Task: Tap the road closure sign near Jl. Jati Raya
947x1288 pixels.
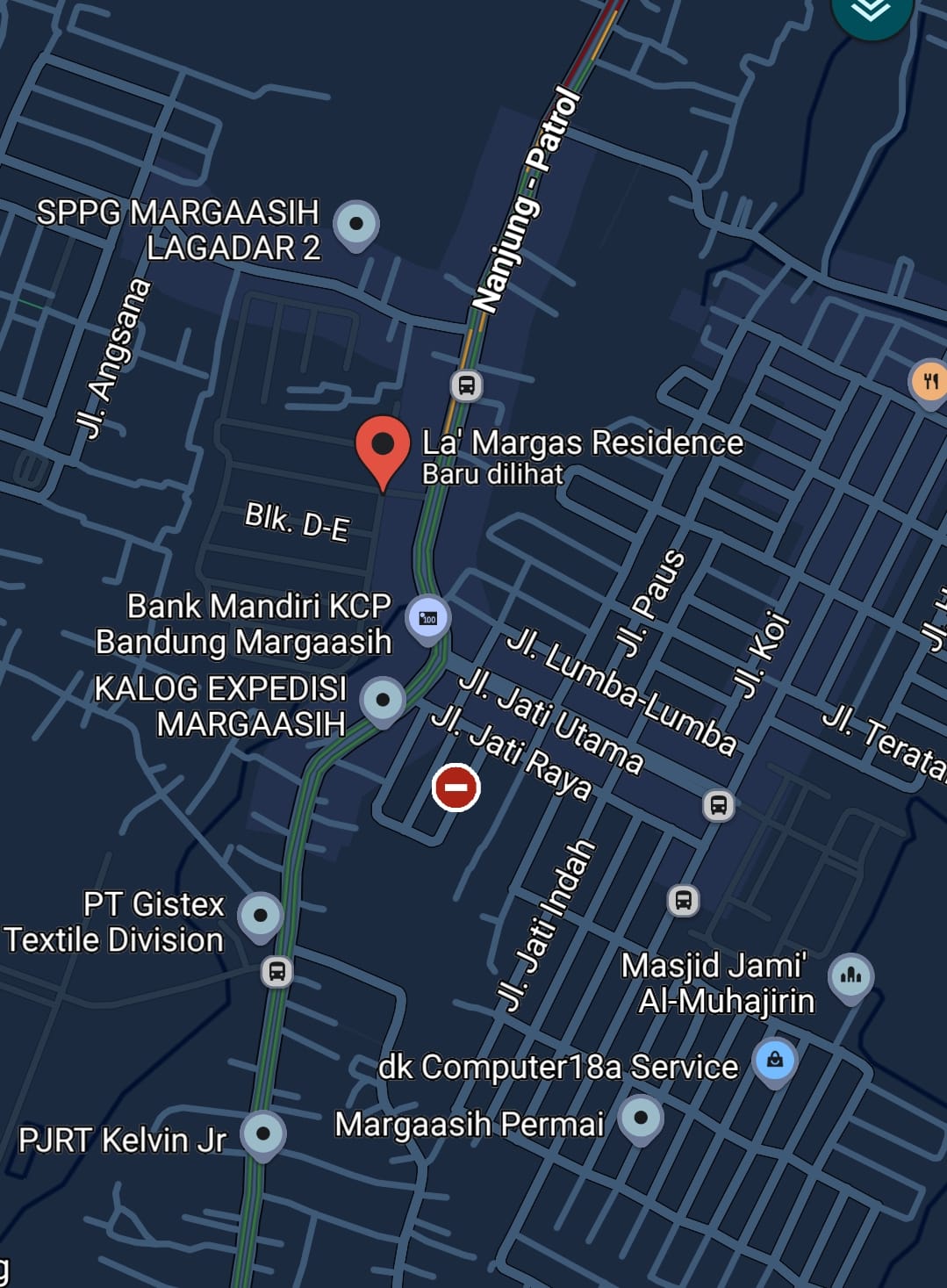Action: [456, 787]
